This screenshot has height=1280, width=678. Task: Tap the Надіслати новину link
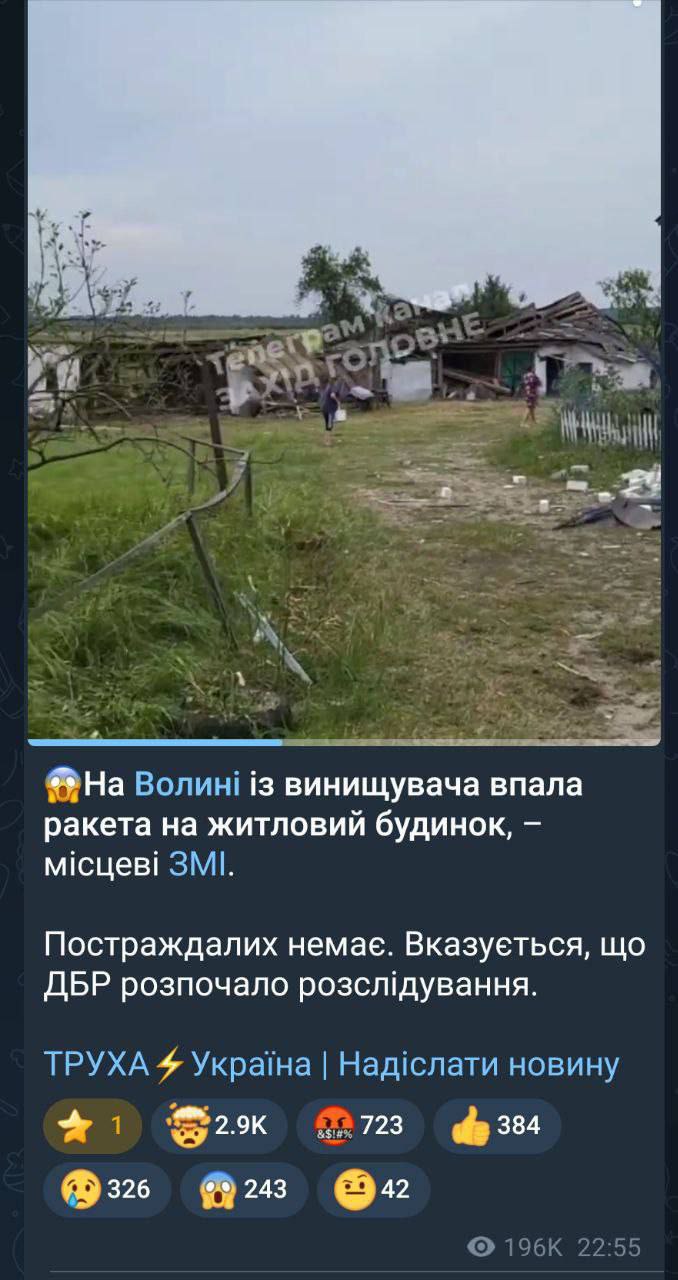click(x=479, y=1064)
